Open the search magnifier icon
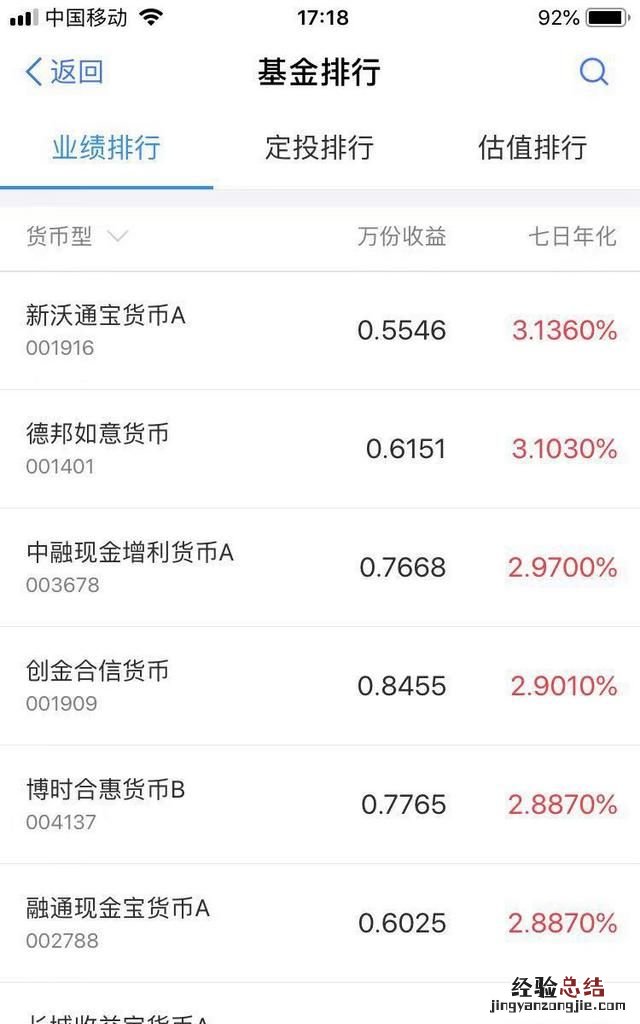640x1024 pixels. click(594, 72)
